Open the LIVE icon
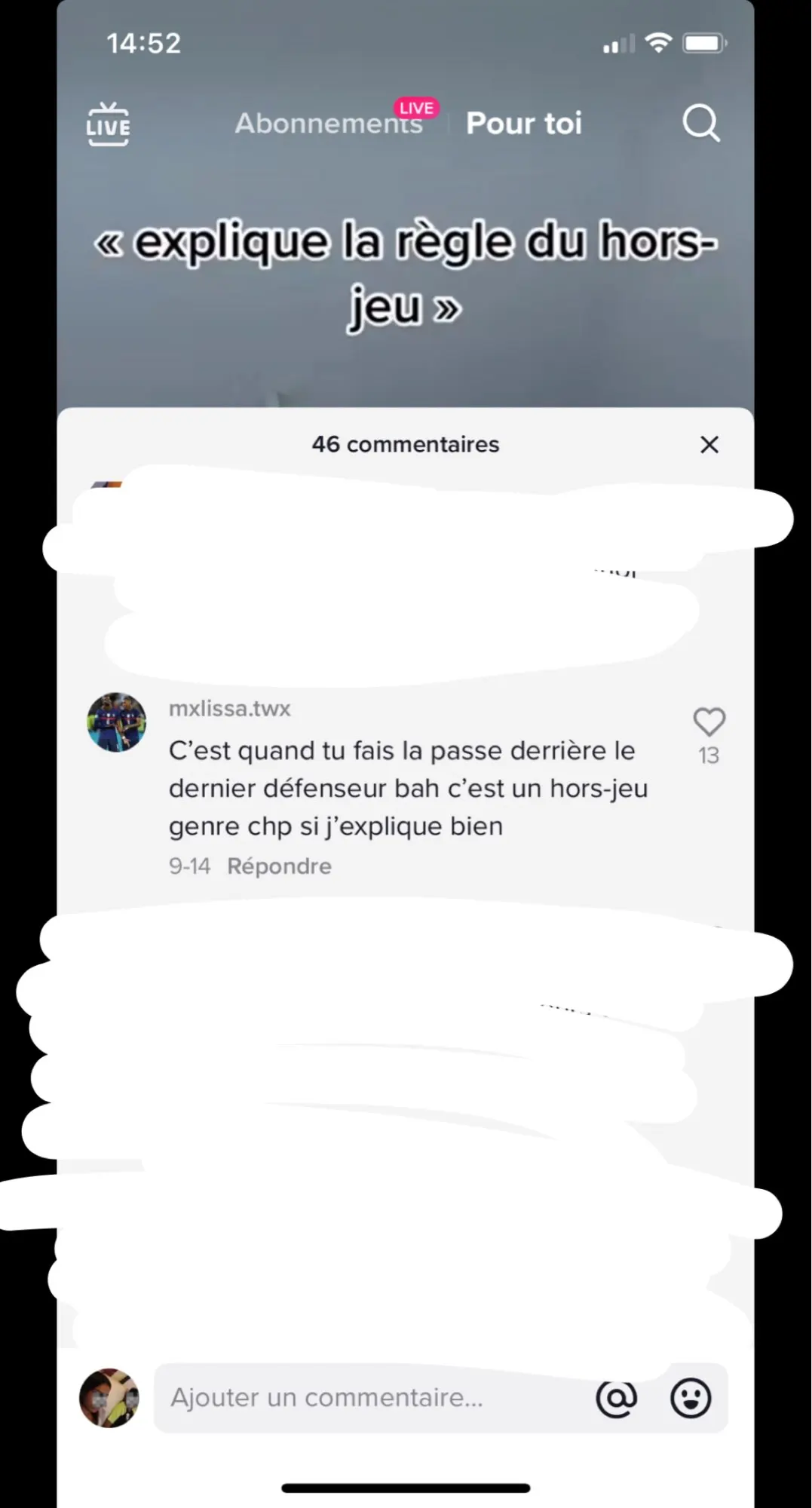This screenshot has width=812, height=1508. pos(108,124)
